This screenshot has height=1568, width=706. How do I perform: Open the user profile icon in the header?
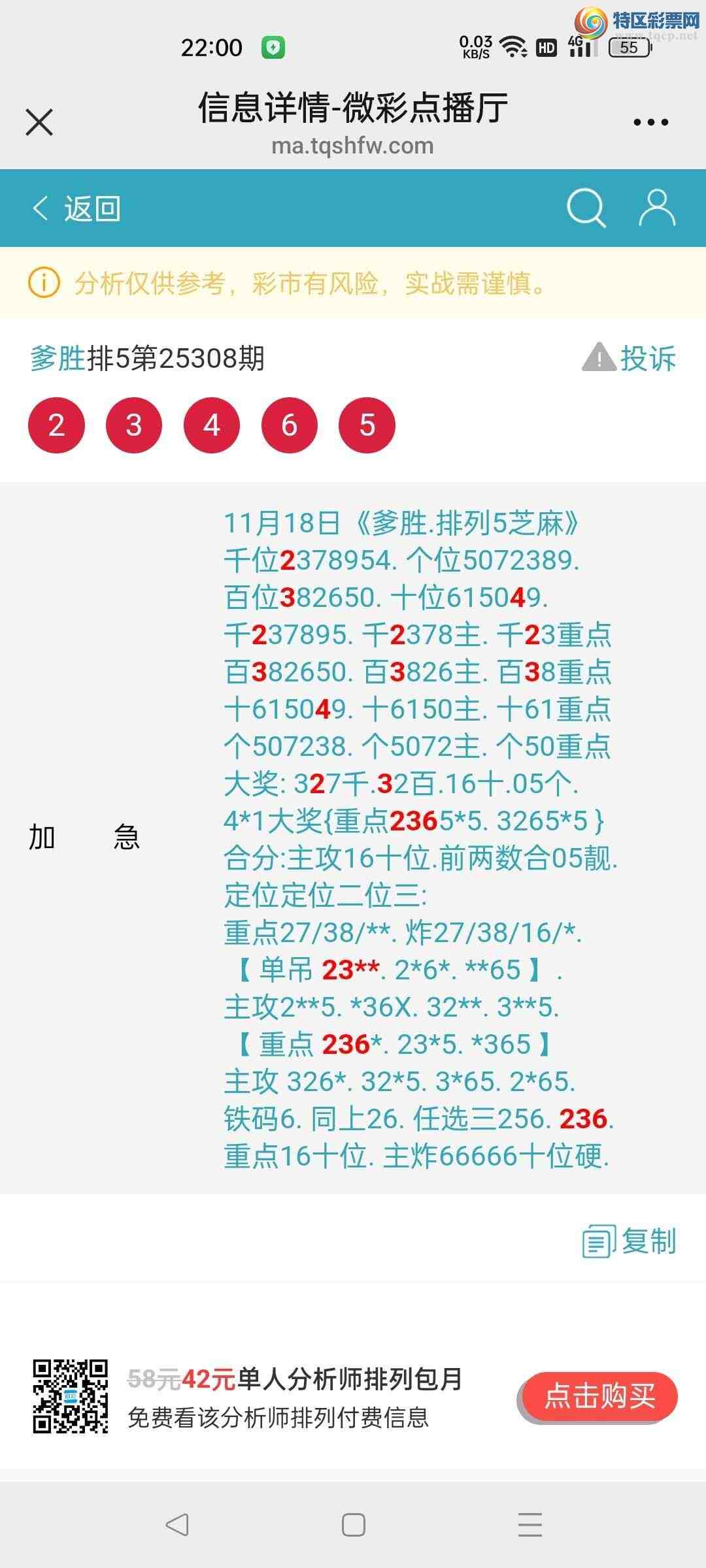[657, 208]
